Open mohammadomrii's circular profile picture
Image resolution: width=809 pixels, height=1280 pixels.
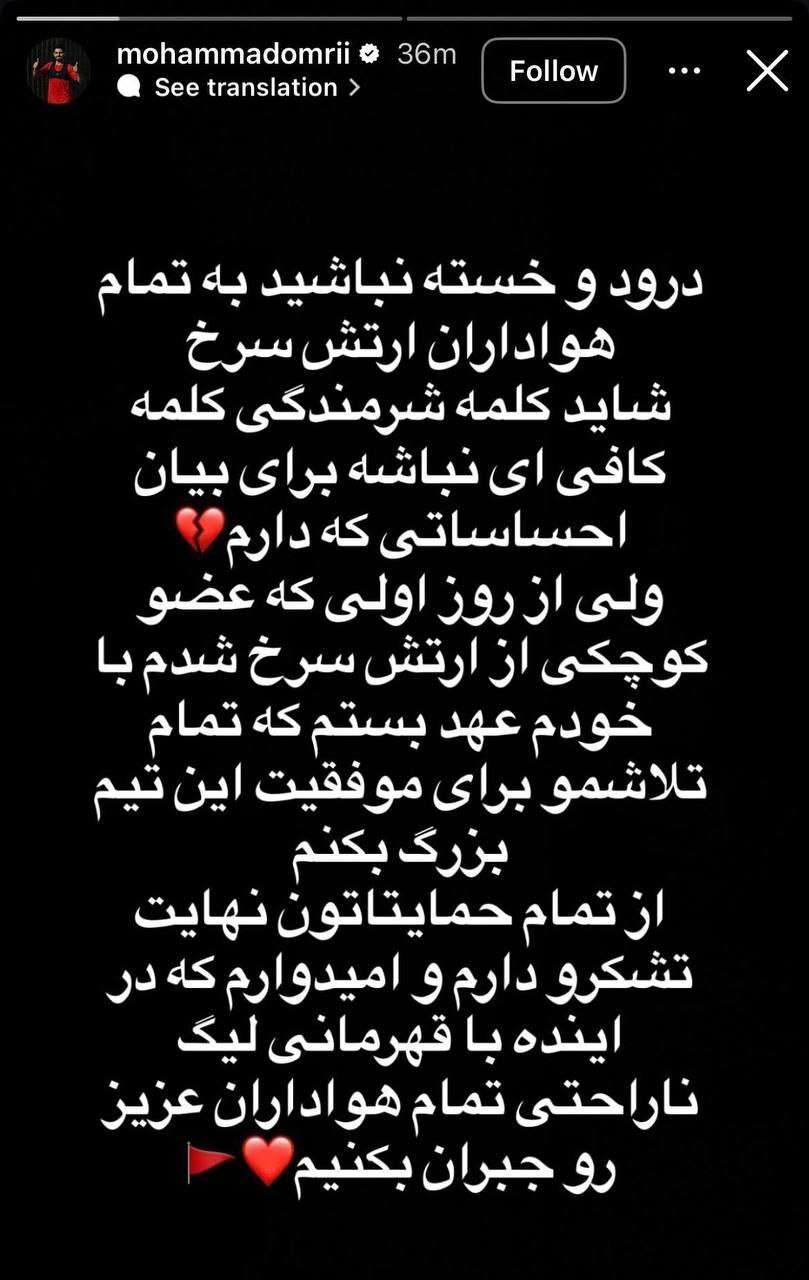tap(57, 70)
